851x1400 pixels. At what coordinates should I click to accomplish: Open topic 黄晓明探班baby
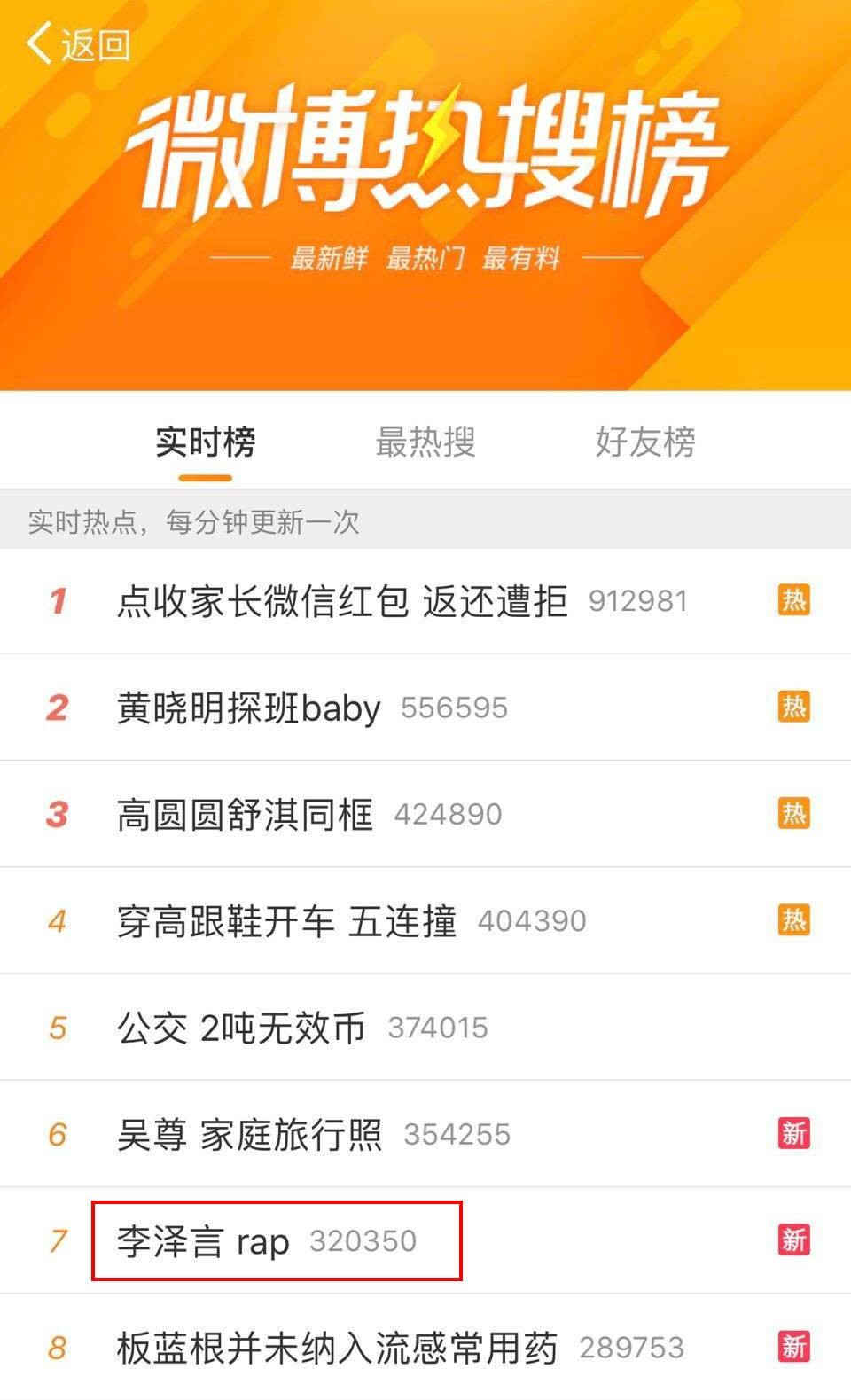249,708
